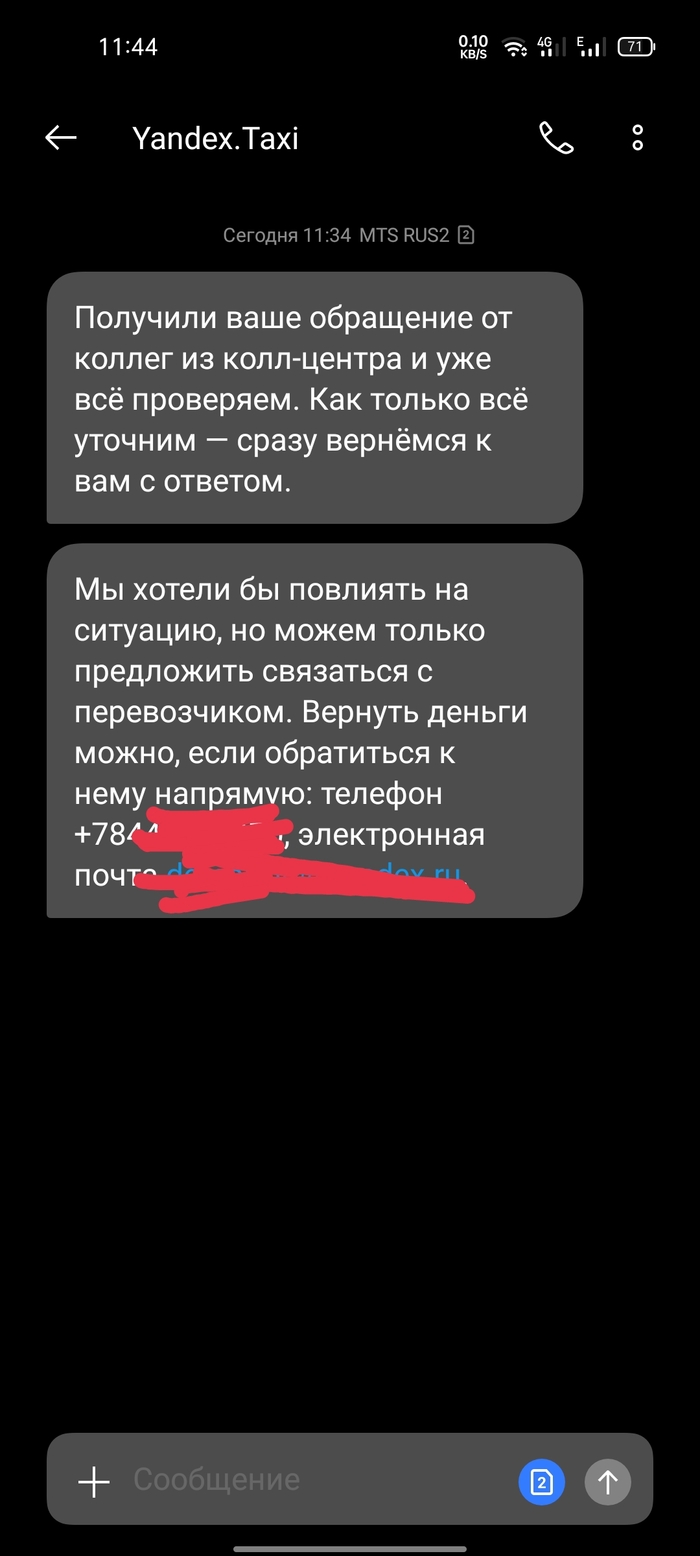Focus the Сообщение text field
This screenshot has height=1556, width=700.
(310, 1481)
